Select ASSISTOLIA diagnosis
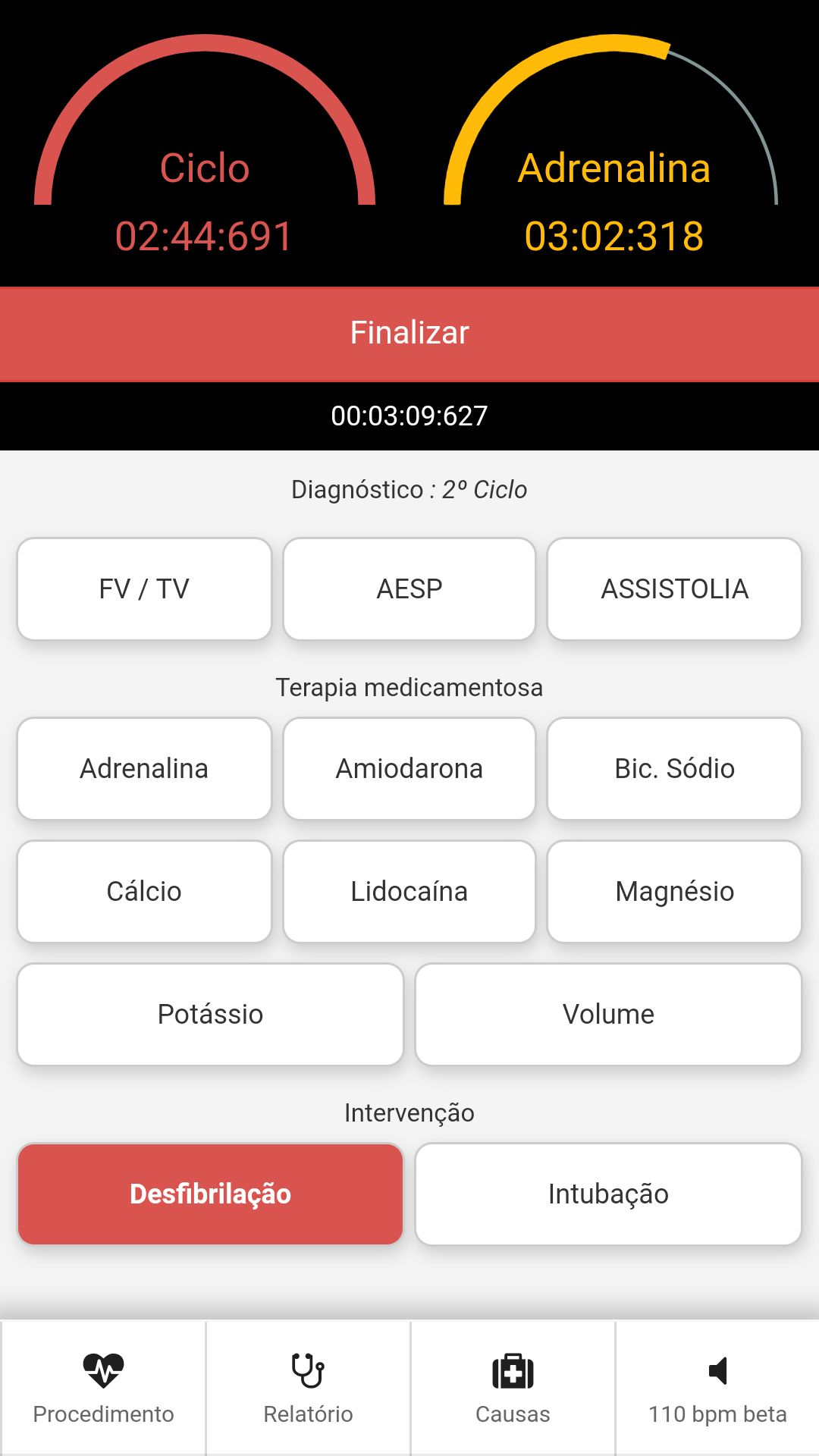Viewport: 819px width, 1456px height. click(x=674, y=589)
